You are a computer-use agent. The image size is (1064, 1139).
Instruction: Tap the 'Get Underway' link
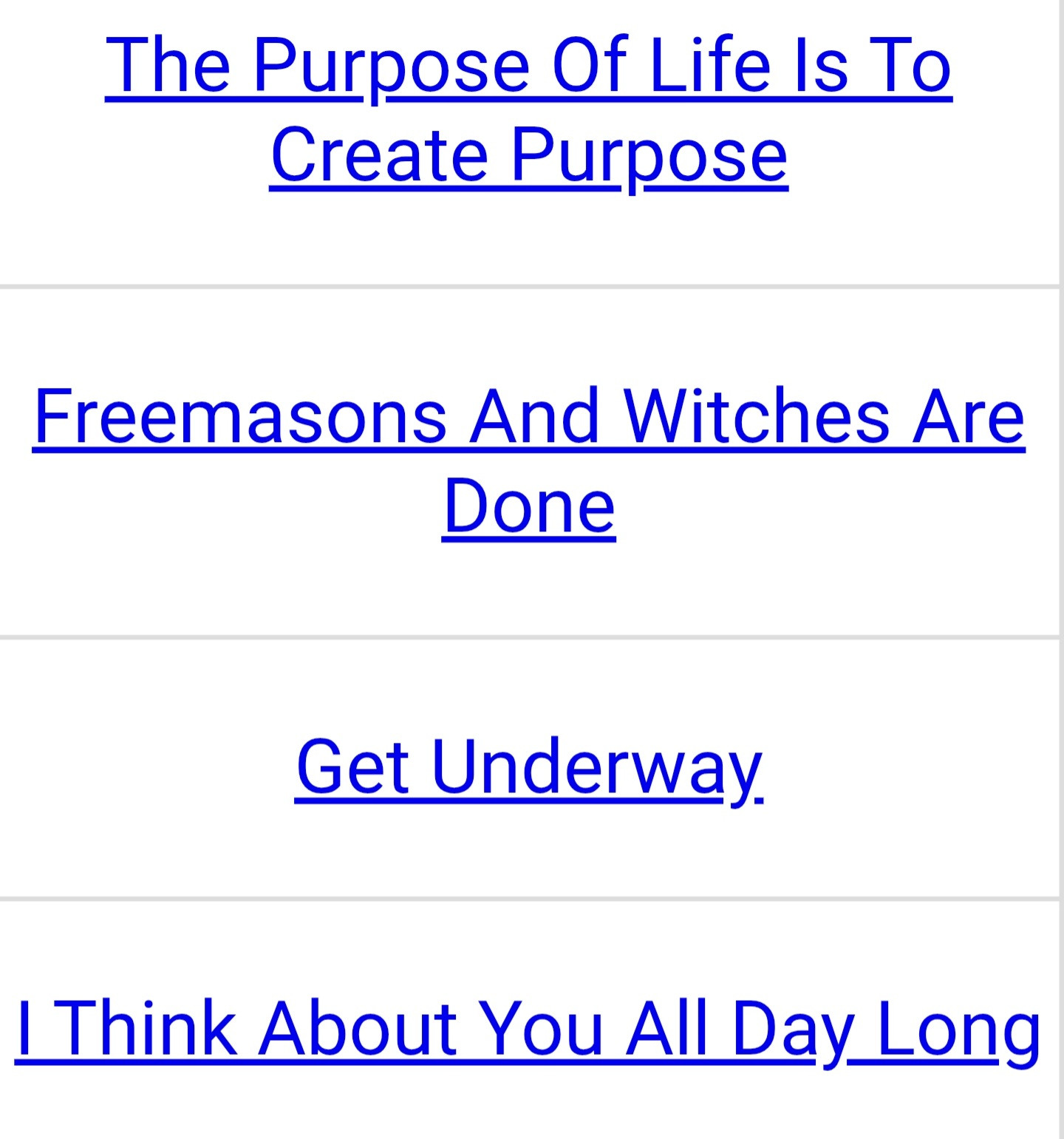[528, 769]
